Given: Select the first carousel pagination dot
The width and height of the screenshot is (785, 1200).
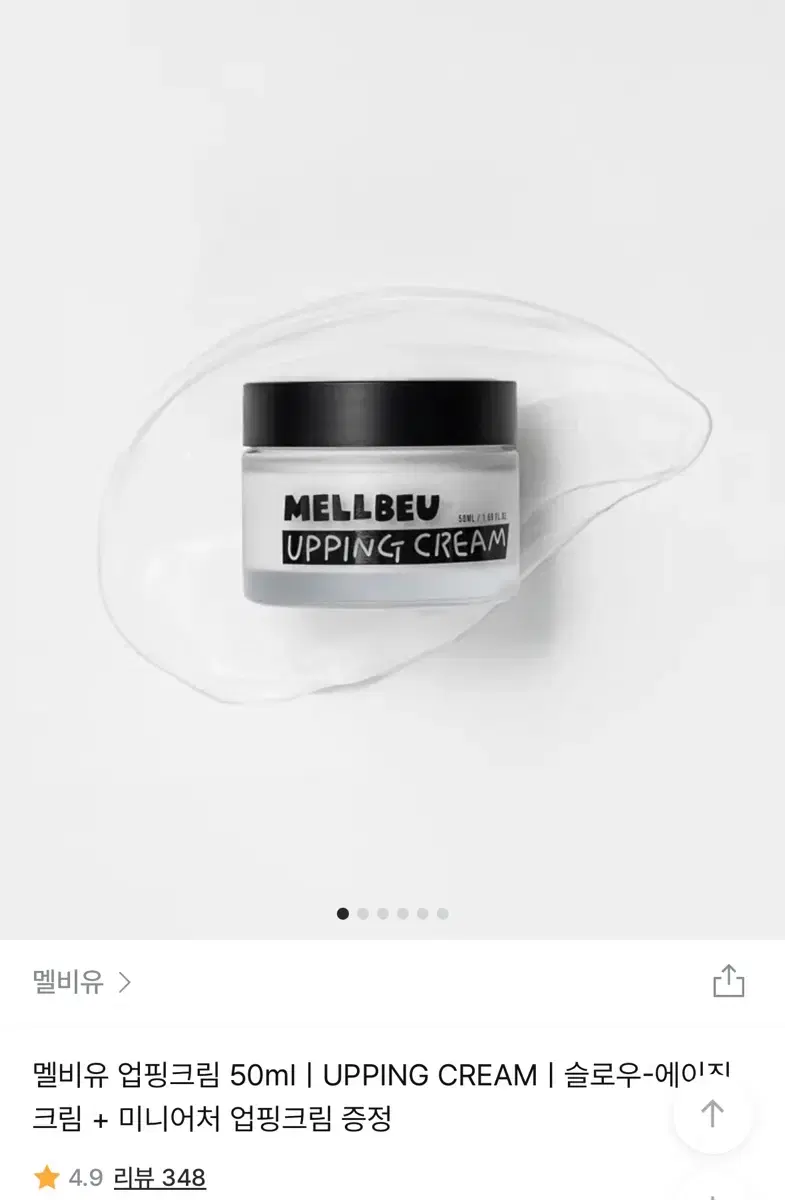Looking at the screenshot, I should 344,912.
